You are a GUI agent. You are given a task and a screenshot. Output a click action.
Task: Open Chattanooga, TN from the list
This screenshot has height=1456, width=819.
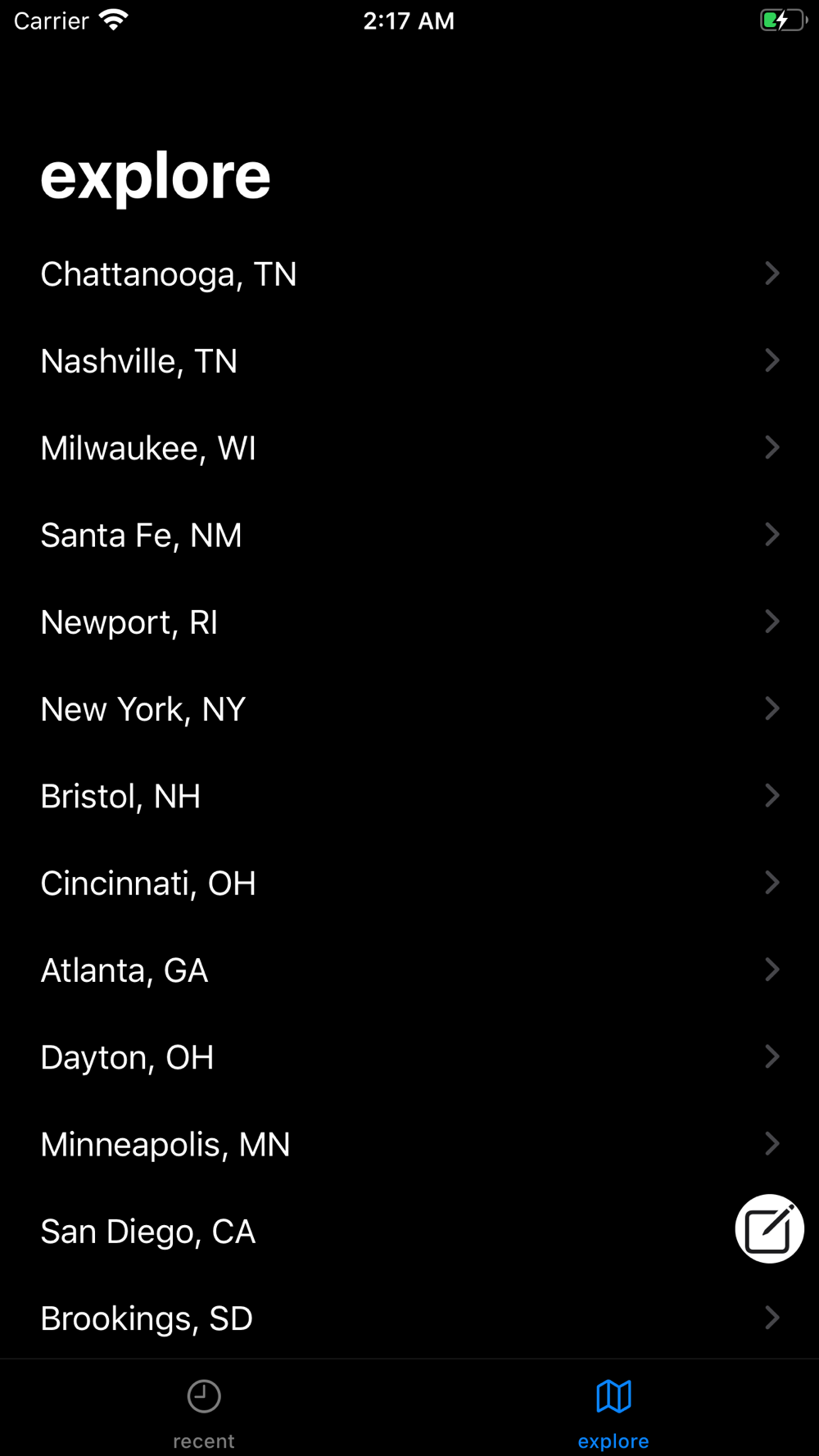point(409,274)
